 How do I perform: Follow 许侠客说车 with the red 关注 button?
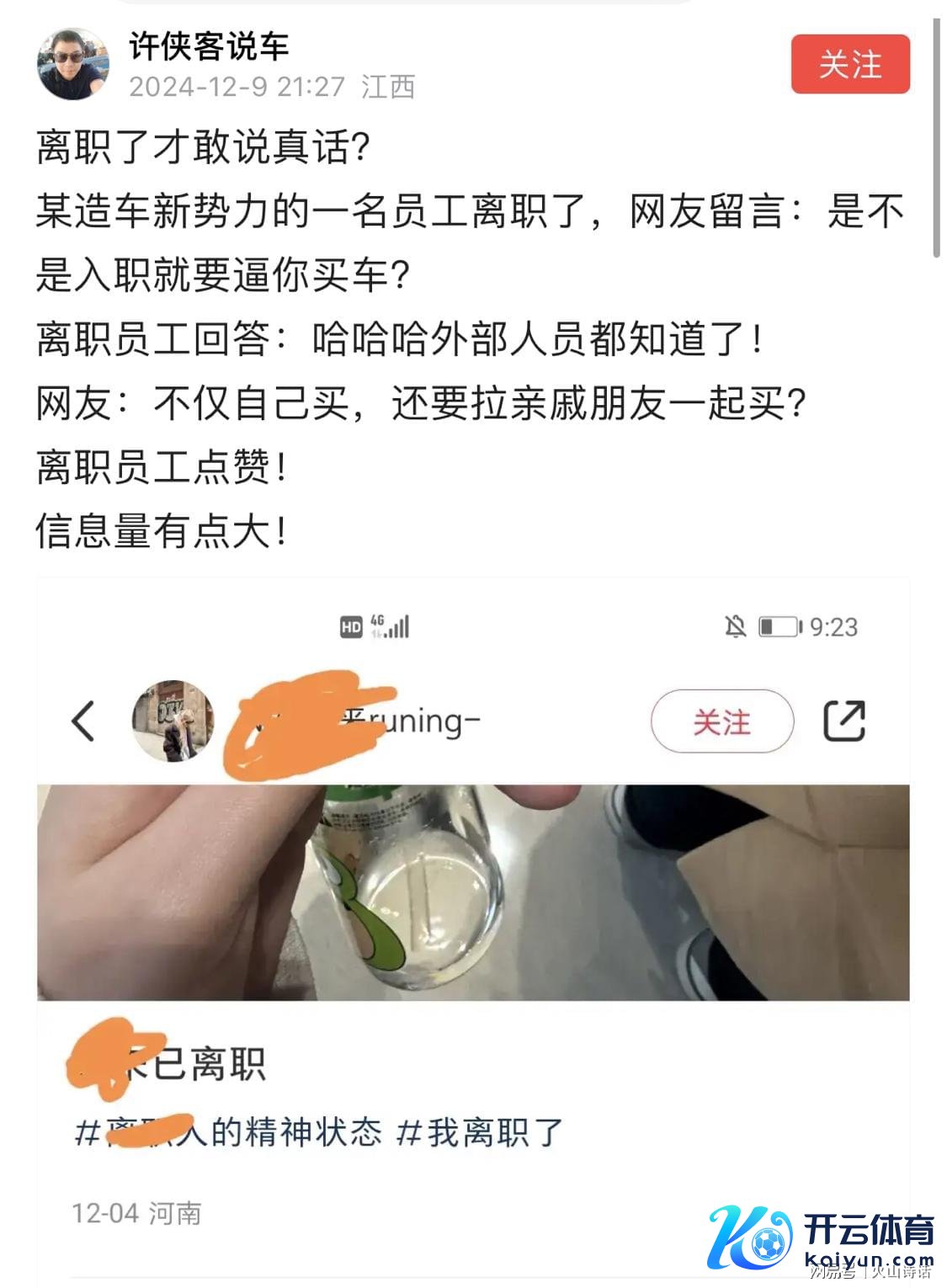point(849,64)
